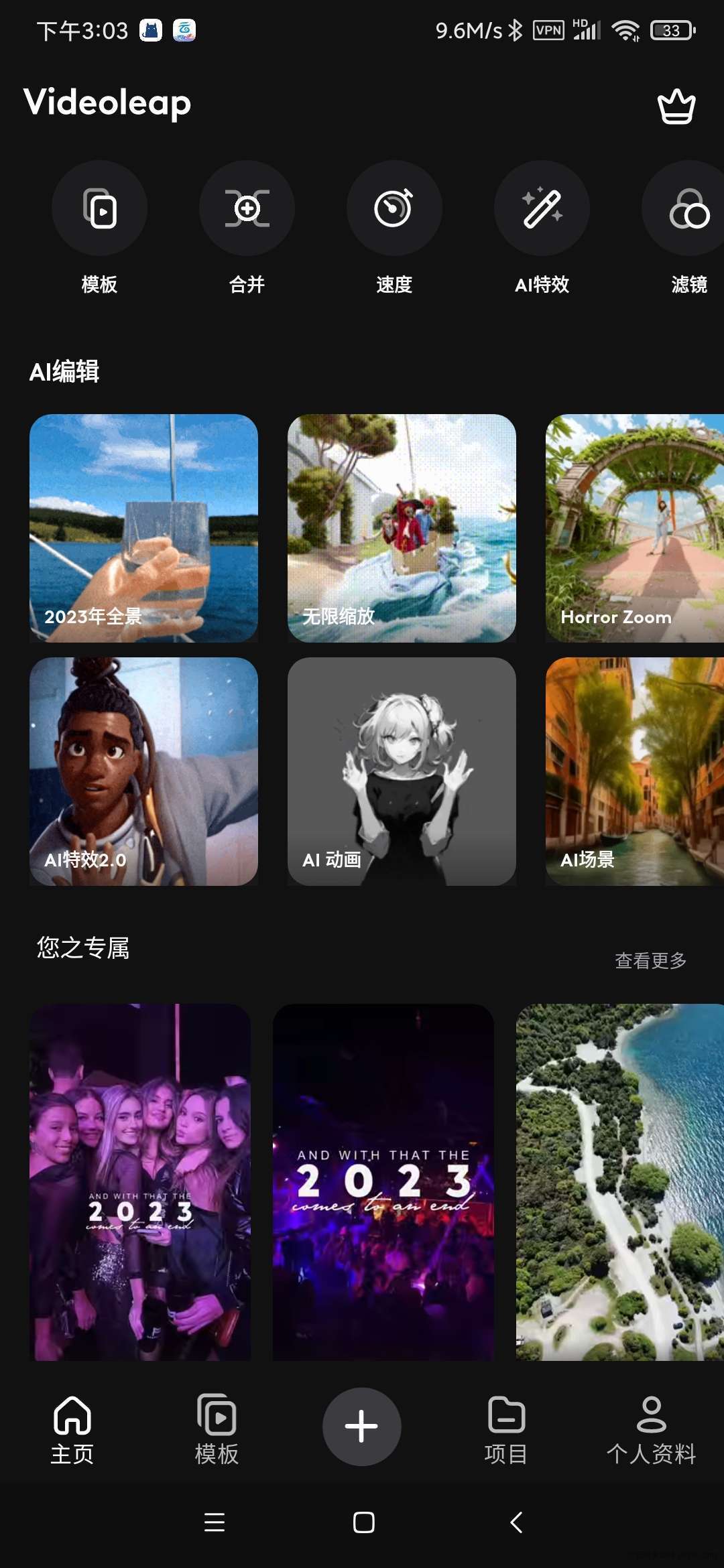Viewport: 724px width, 1568px height.
Task: Open the group party 2023 template
Action: pos(140,1181)
